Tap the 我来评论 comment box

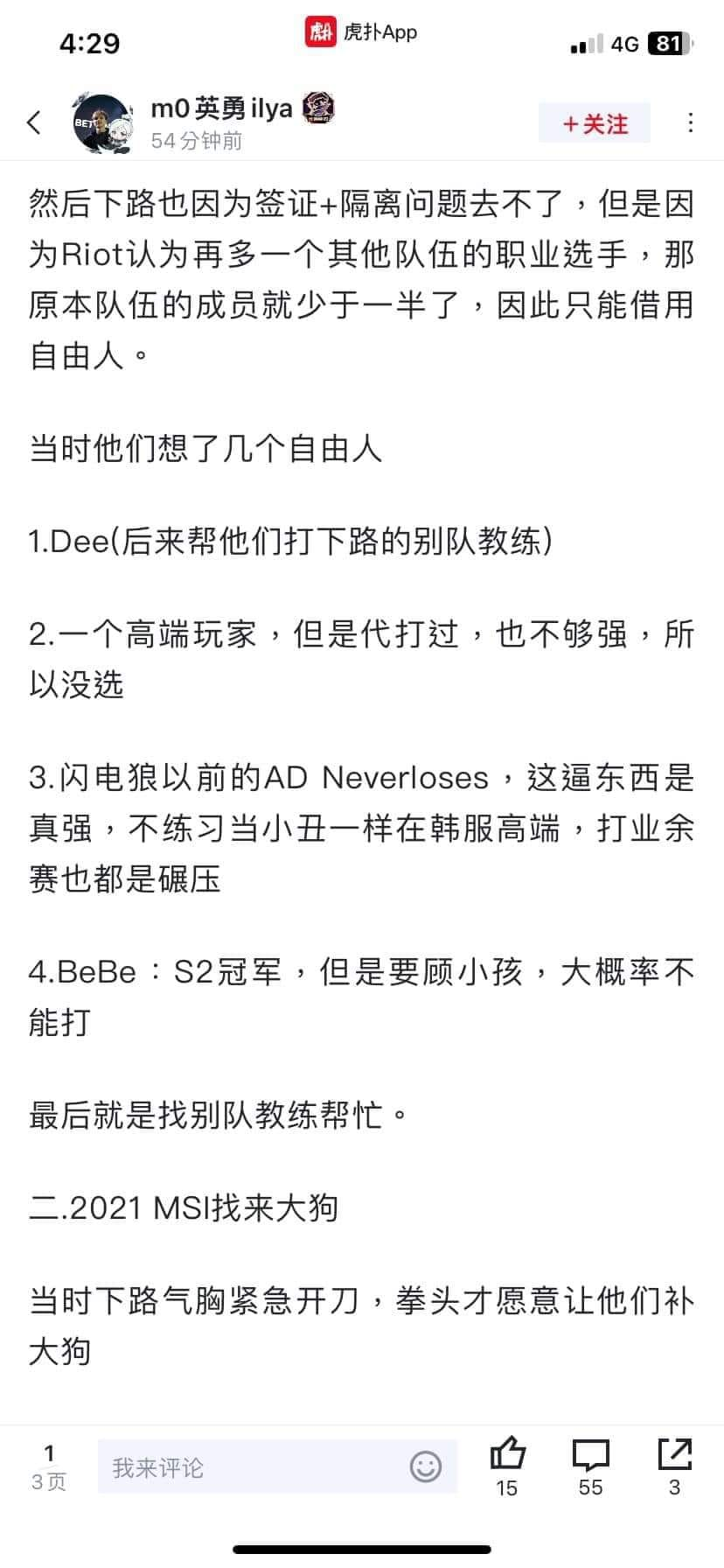tap(254, 1466)
